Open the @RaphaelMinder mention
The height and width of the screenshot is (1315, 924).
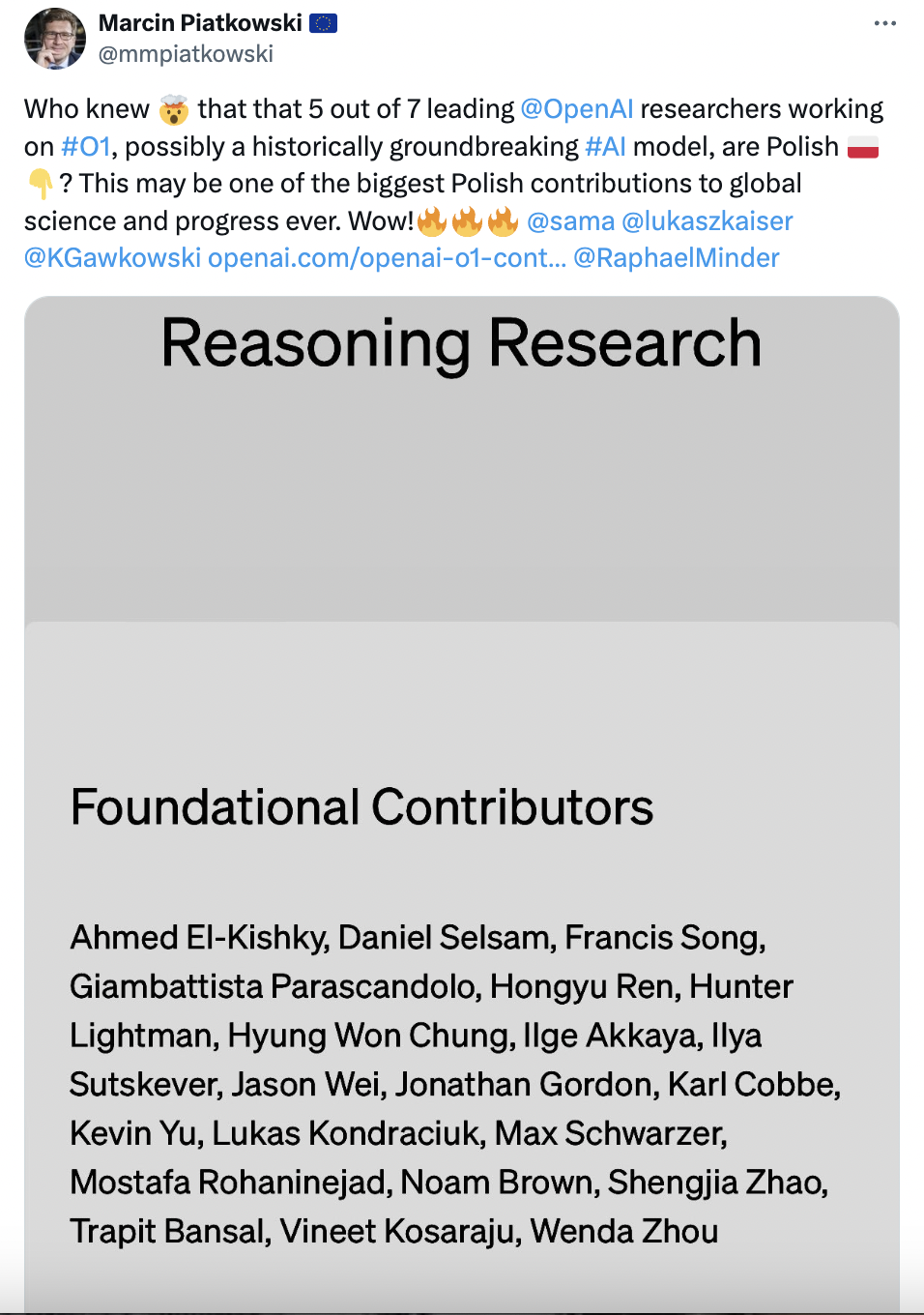click(x=677, y=258)
